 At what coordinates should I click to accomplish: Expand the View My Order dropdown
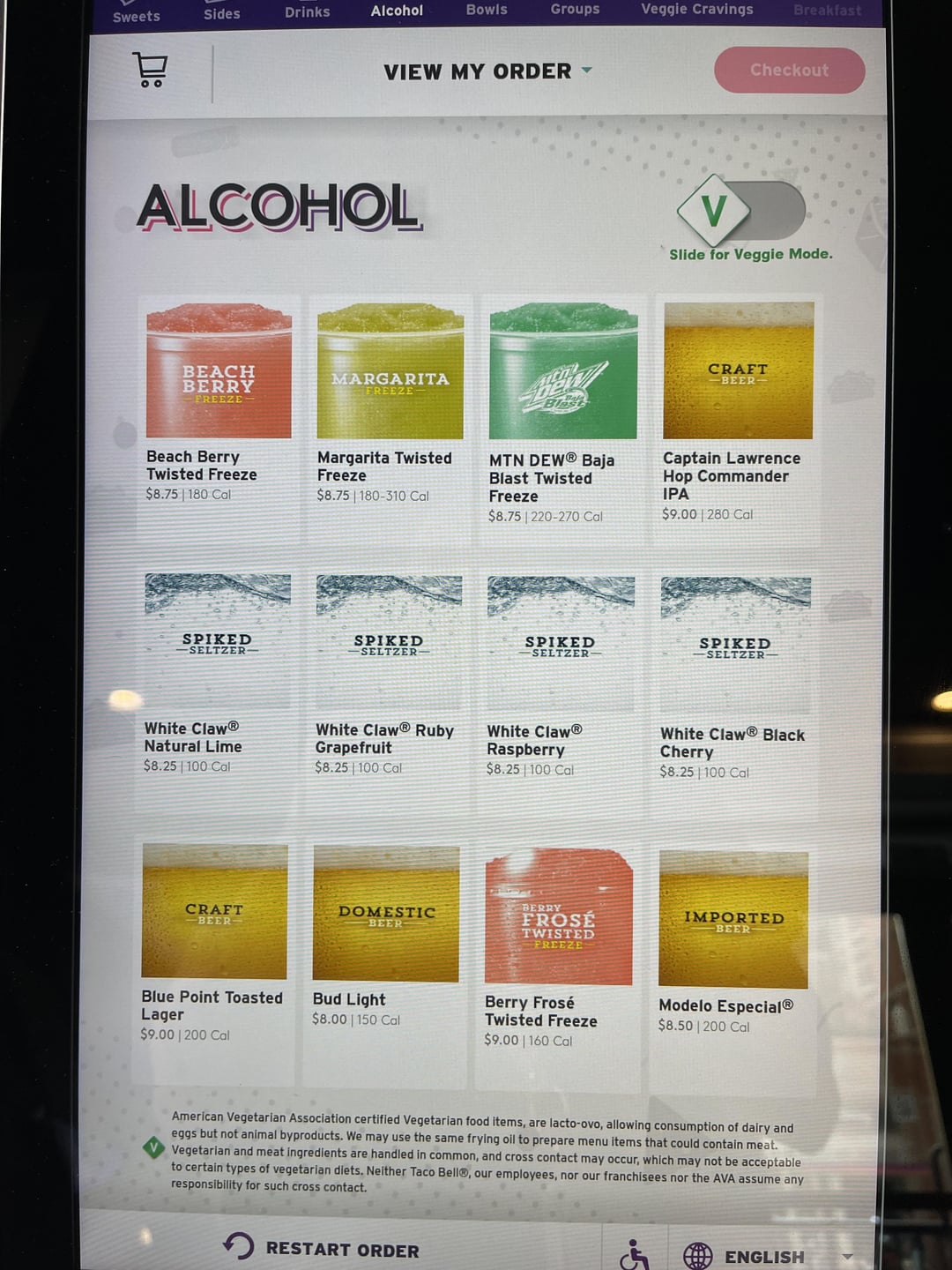(x=487, y=71)
